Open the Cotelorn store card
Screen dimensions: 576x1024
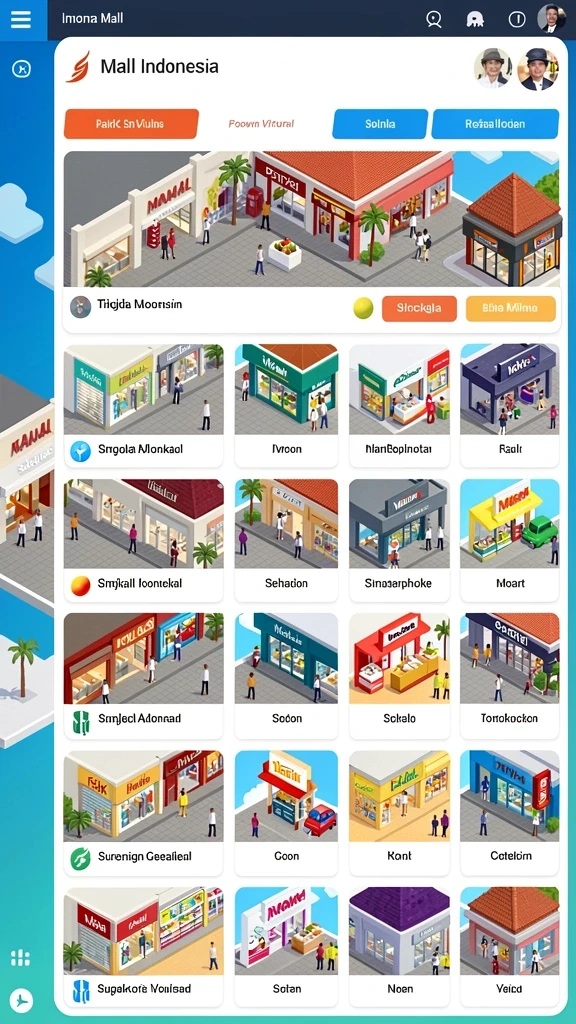510,813
